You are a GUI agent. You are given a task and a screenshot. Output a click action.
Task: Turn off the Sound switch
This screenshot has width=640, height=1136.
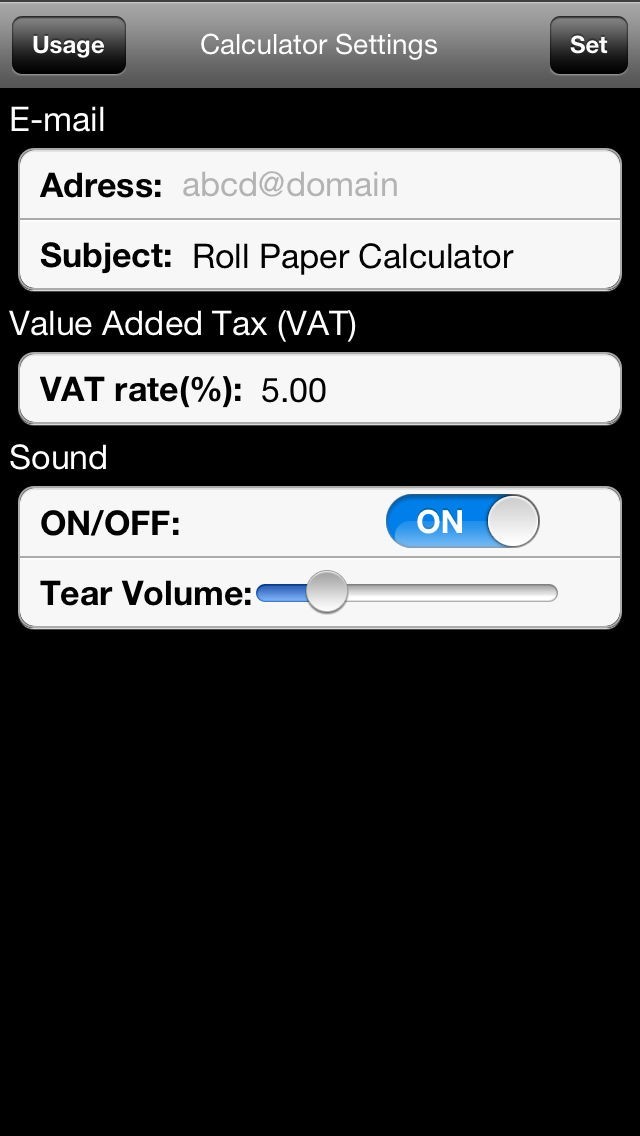(462, 522)
